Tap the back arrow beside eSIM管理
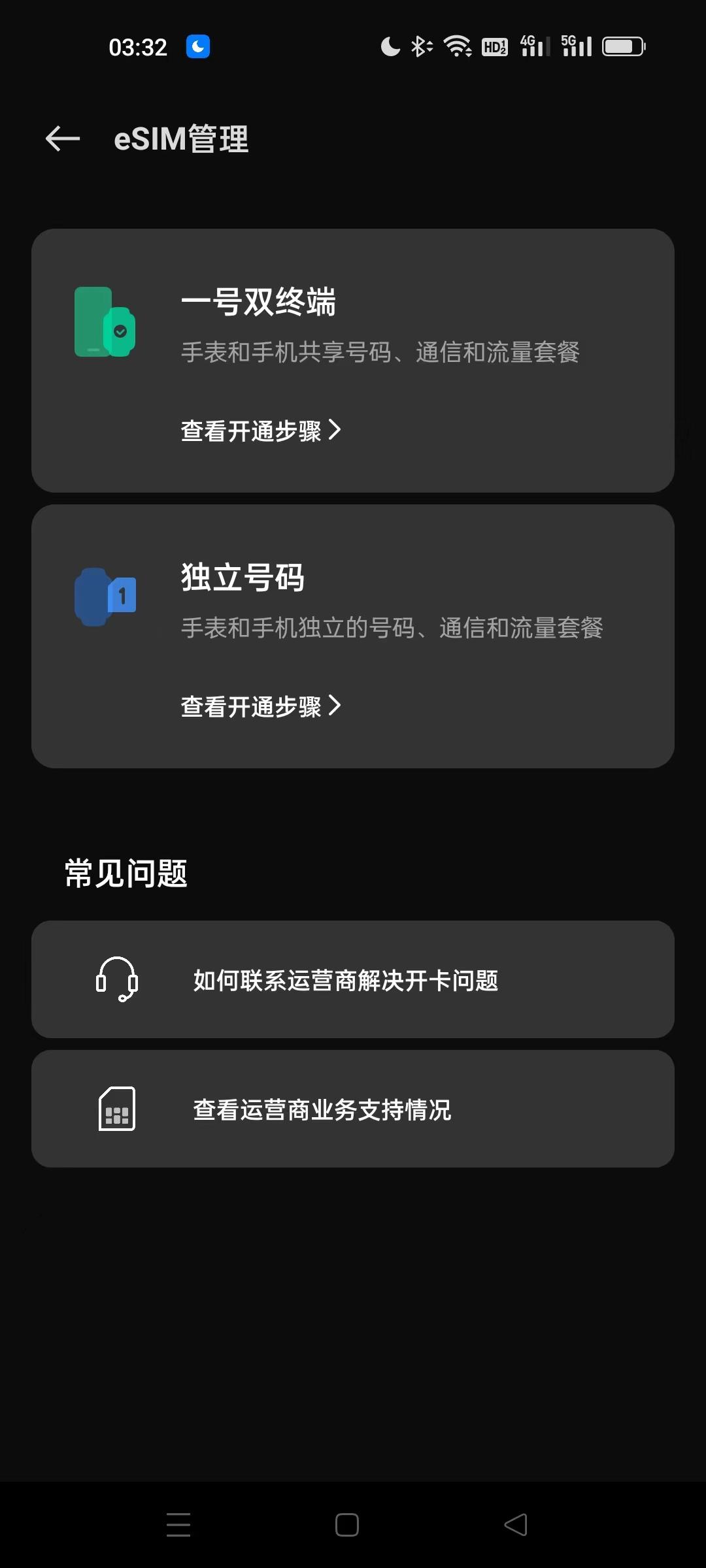The image size is (706, 1568). (62, 139)
